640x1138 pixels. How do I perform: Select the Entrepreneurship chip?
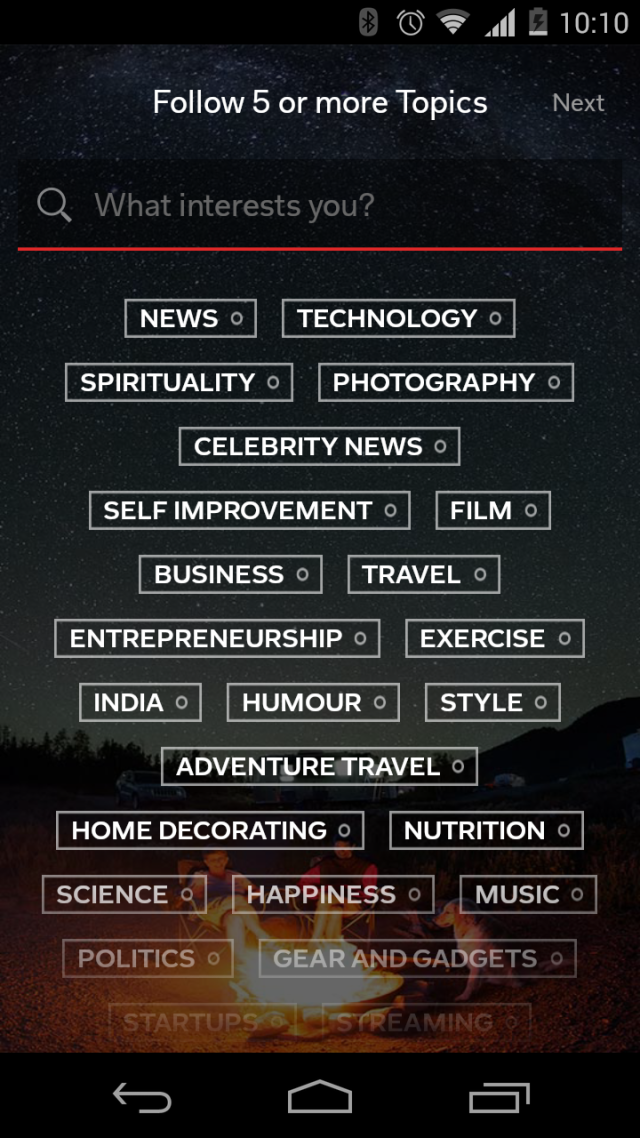pyautogui.click(x=217, y=639)
